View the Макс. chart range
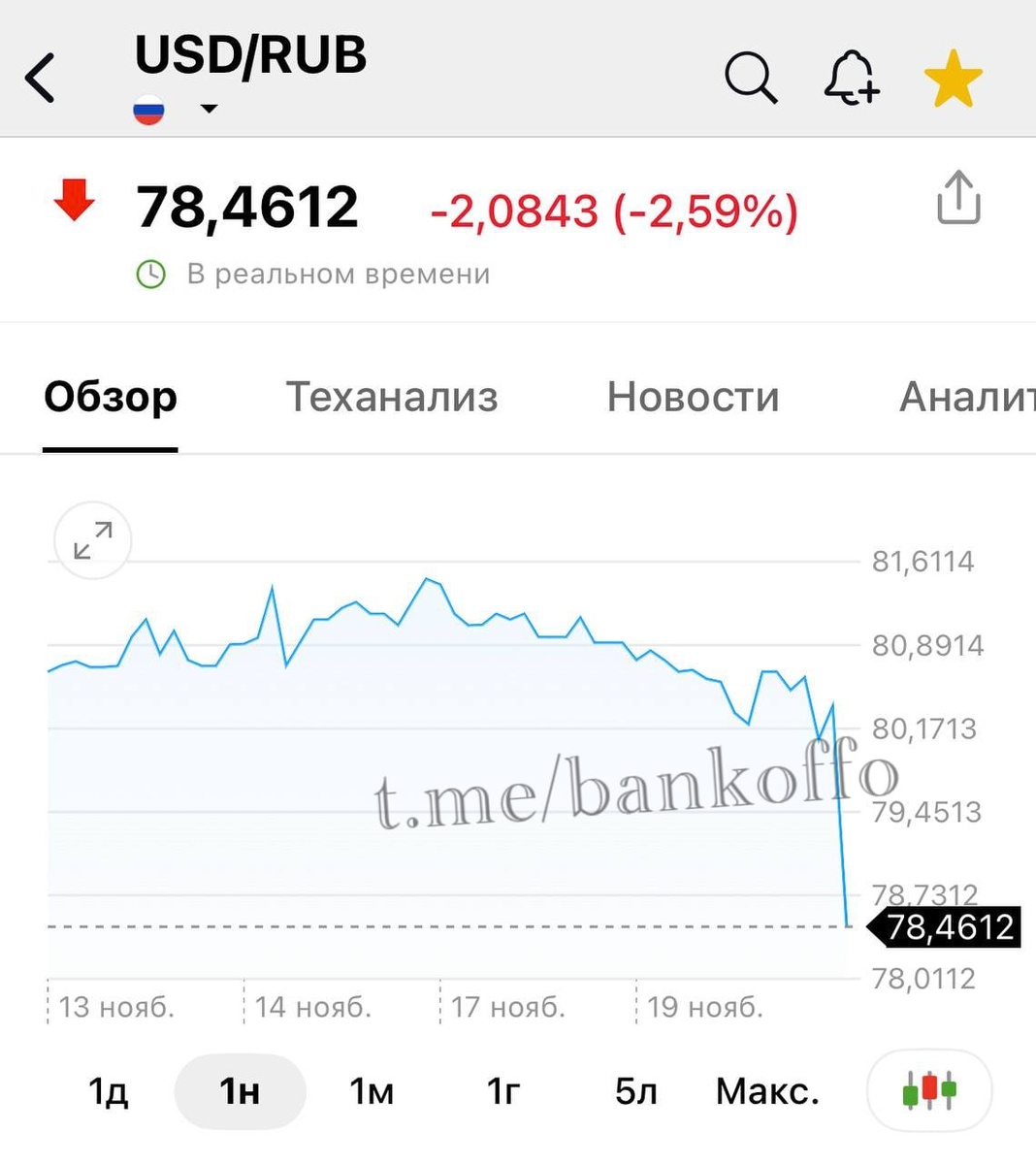The image size is (1036, 1164). (767, 1091)
